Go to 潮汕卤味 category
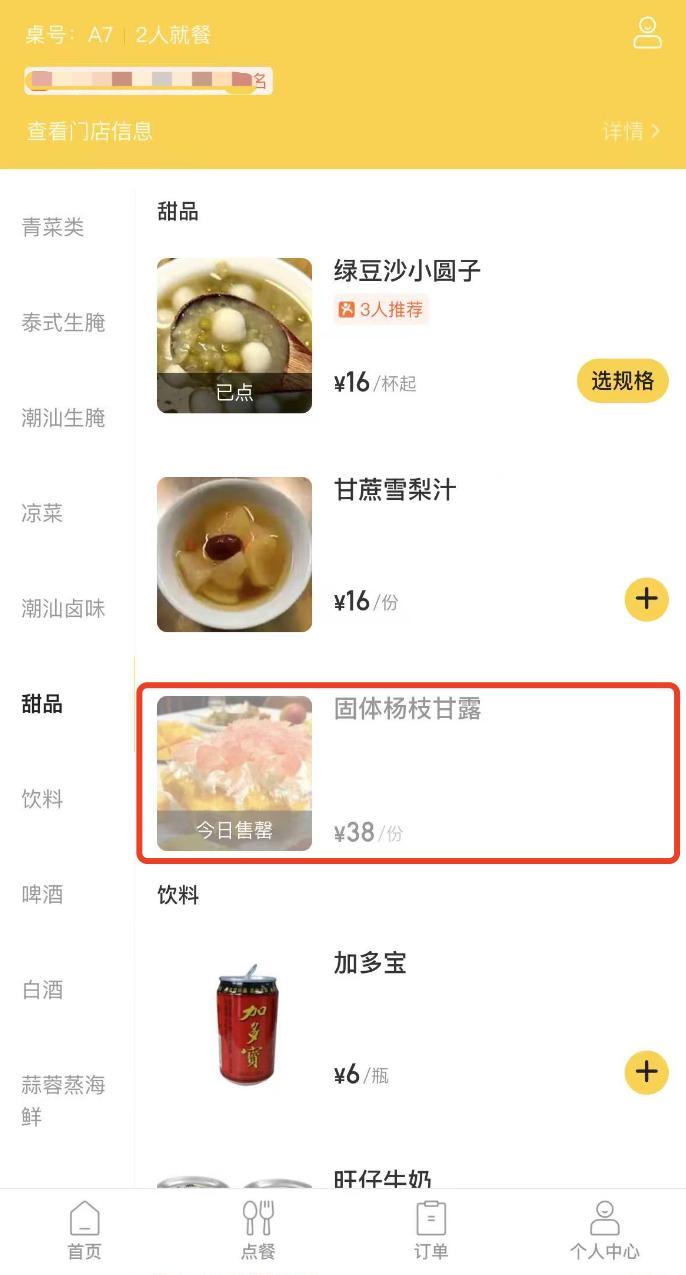 [64, 609]
